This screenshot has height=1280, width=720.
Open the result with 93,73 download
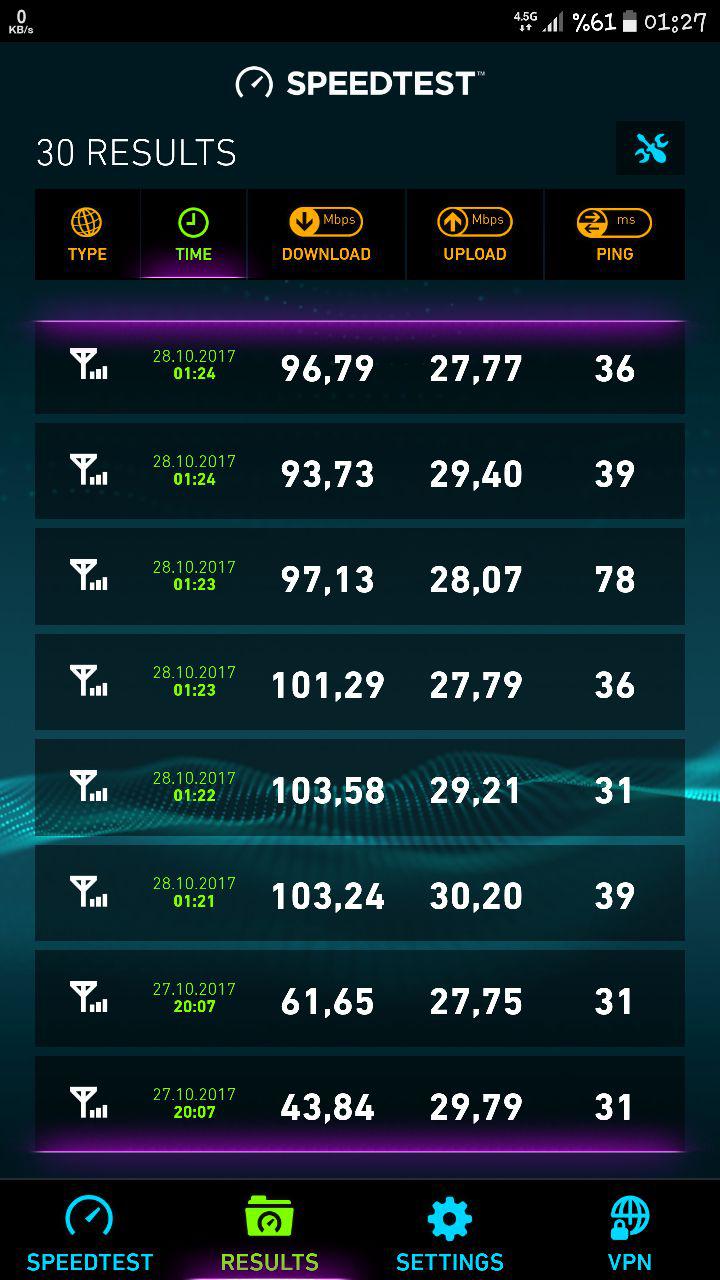click(x=360, y=471)
